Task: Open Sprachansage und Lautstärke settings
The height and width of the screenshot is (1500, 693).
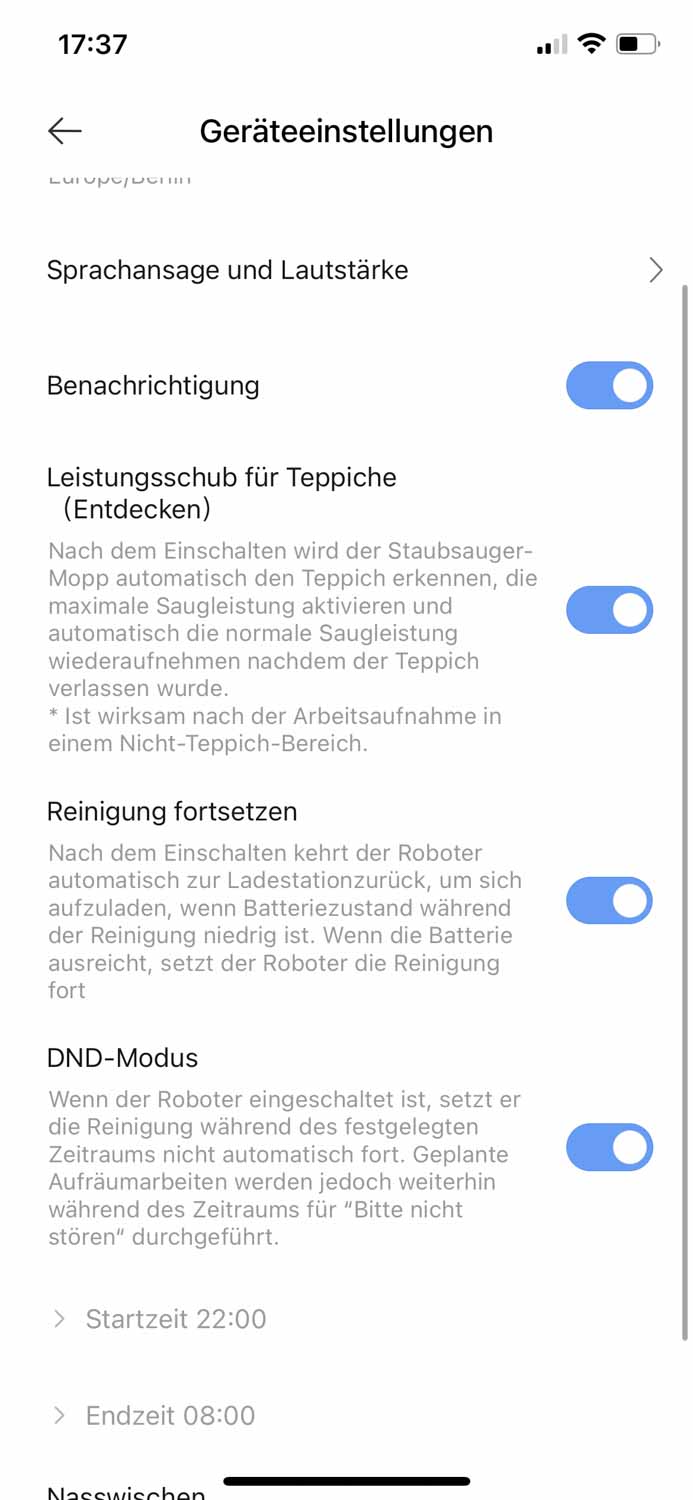Action: [x=346, y=270]
